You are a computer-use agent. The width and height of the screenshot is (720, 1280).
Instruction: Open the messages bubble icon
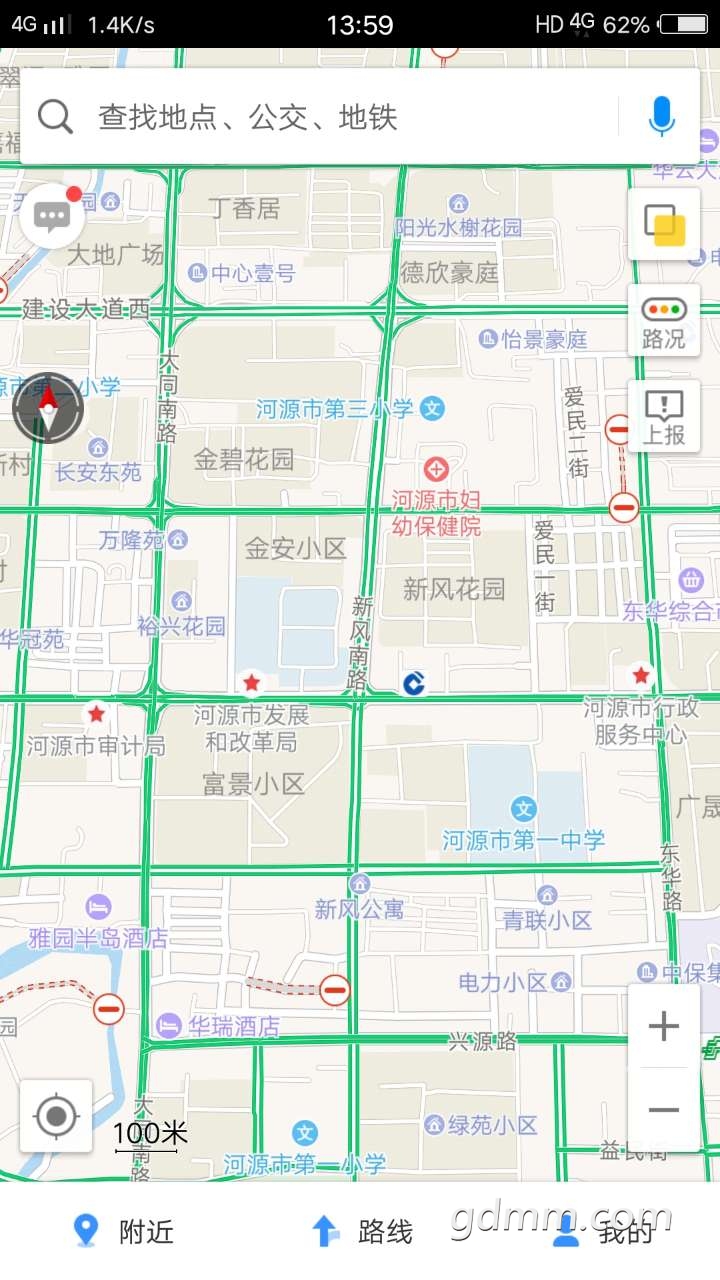coord(51,216)
